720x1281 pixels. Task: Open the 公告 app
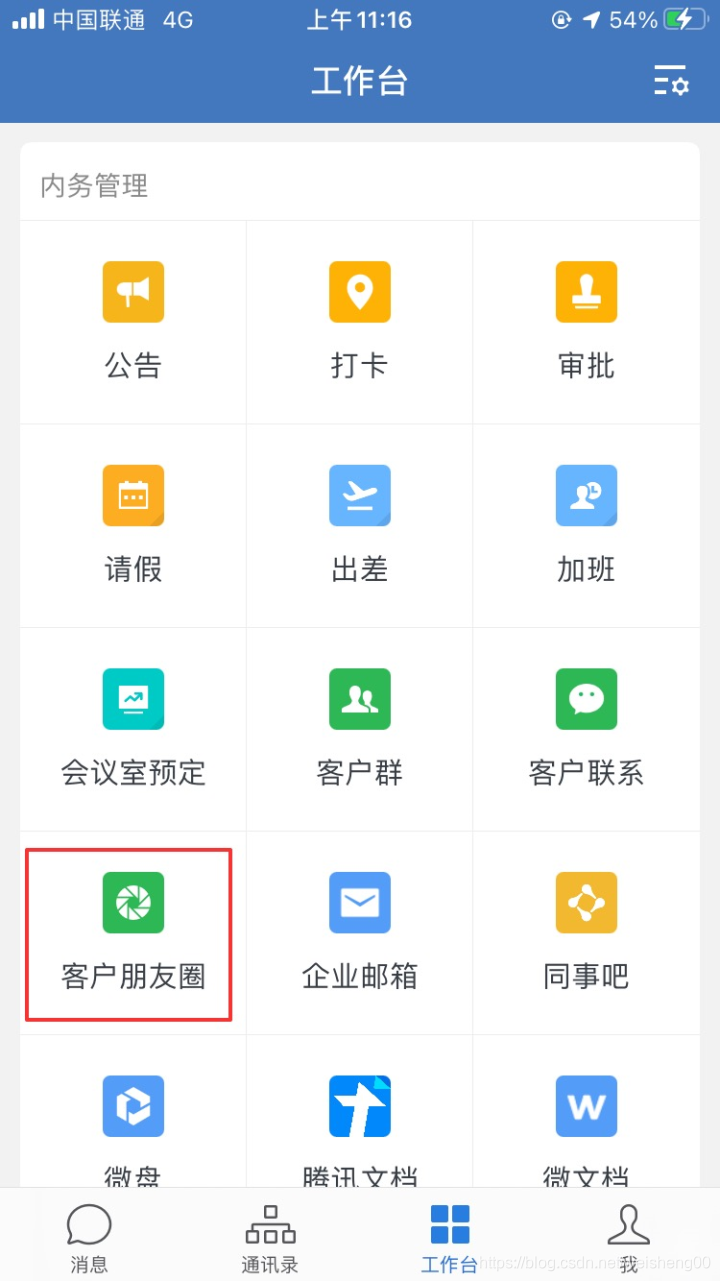pyautogui.click(x=133, y=322)
